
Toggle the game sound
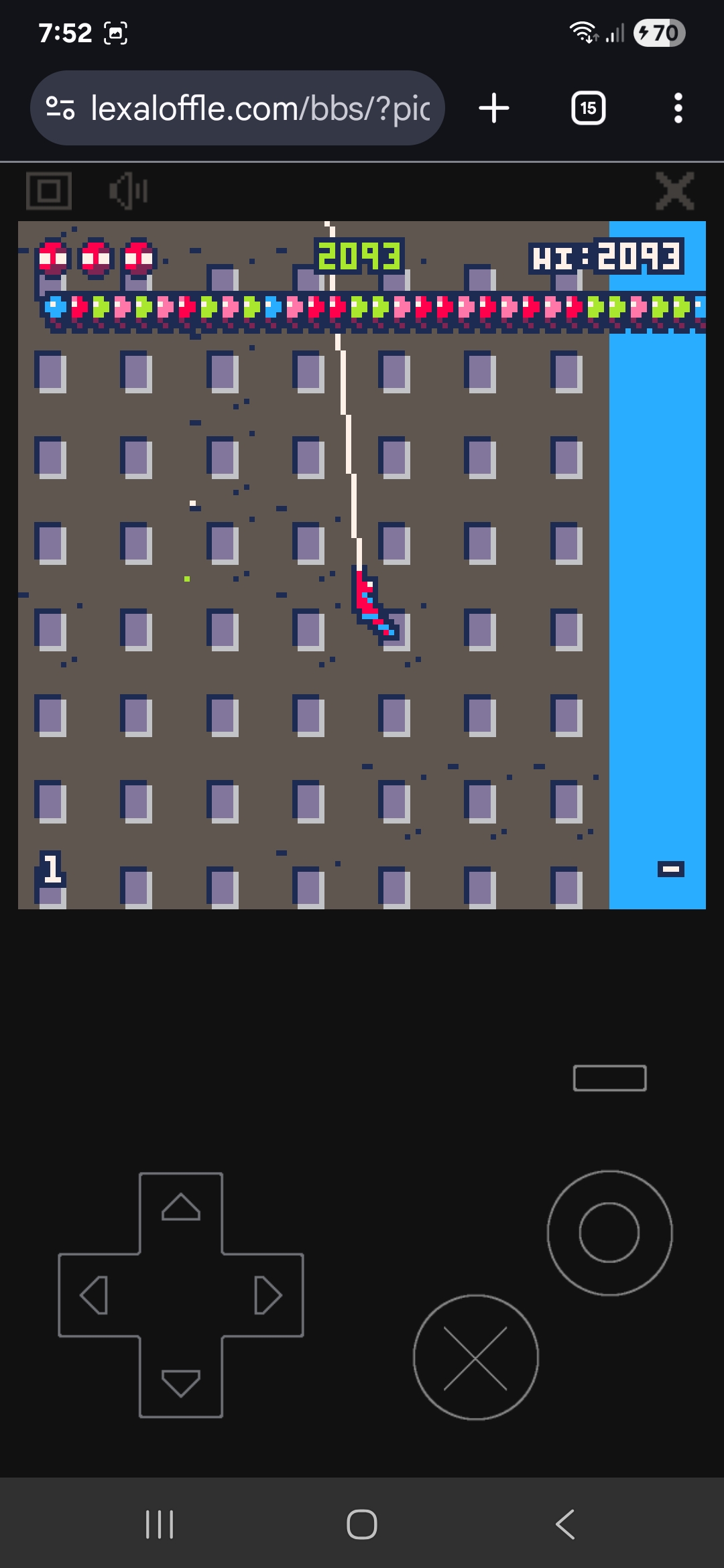point(129,191)
